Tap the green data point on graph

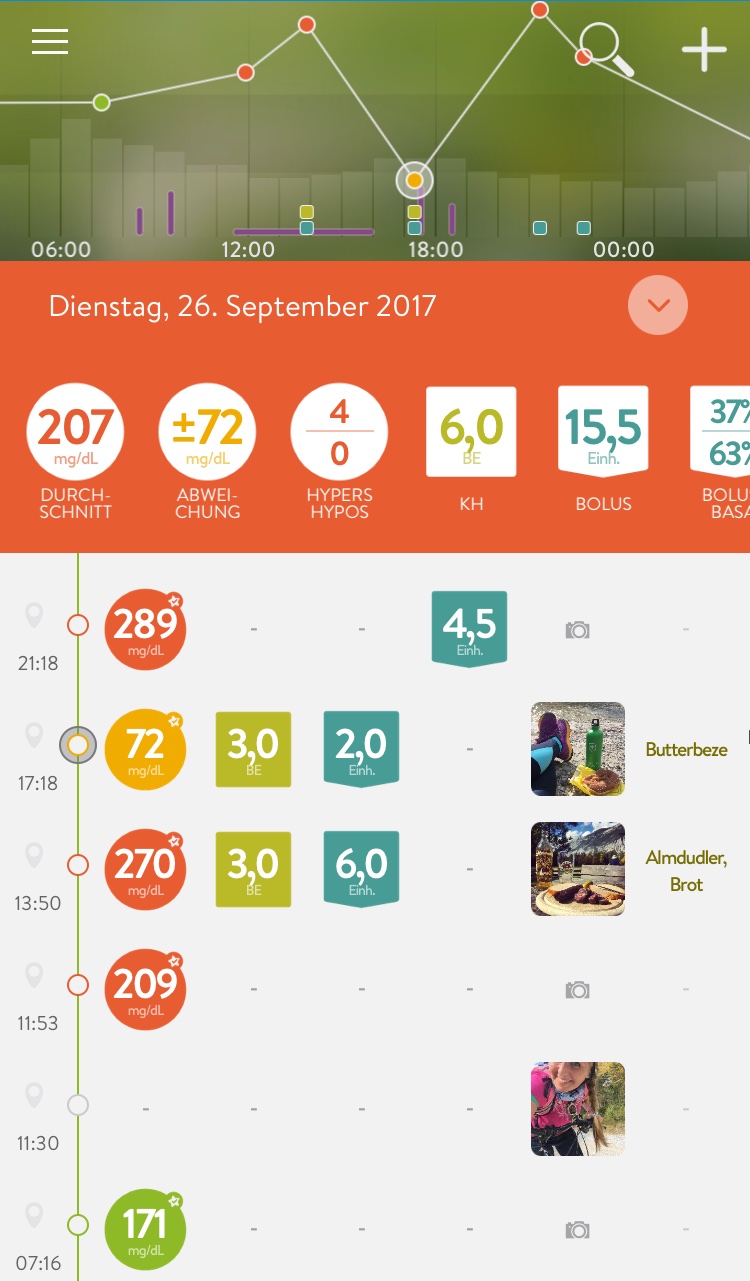click(x=101, y=102)
